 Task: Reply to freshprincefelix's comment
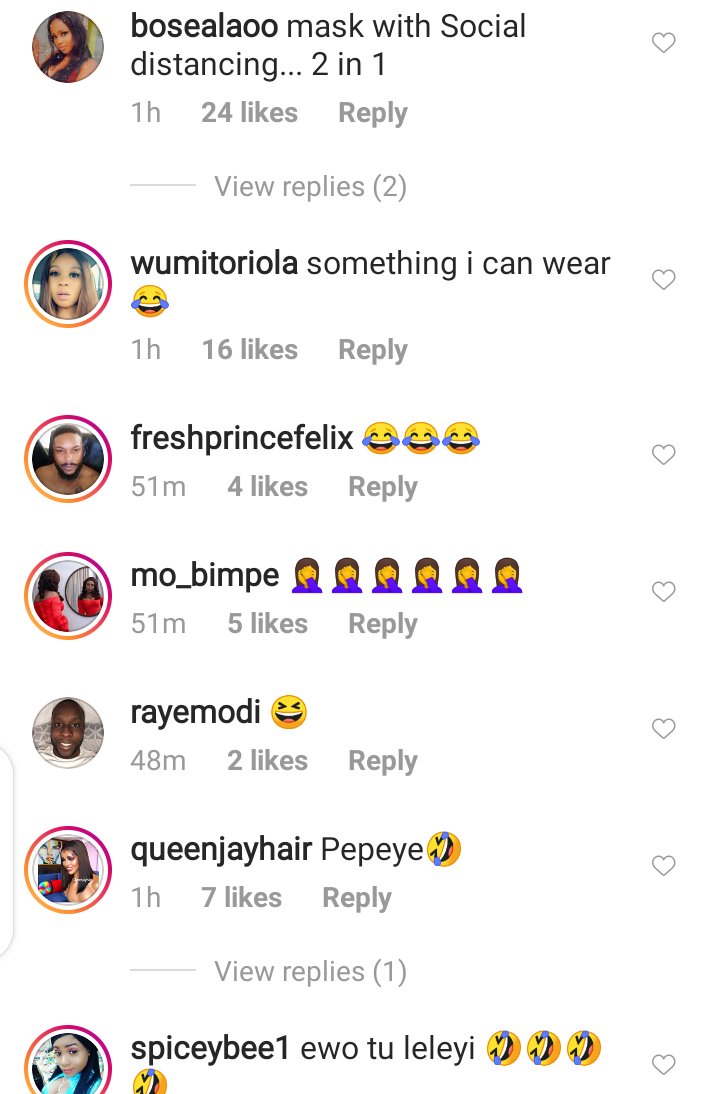point(382,487)
